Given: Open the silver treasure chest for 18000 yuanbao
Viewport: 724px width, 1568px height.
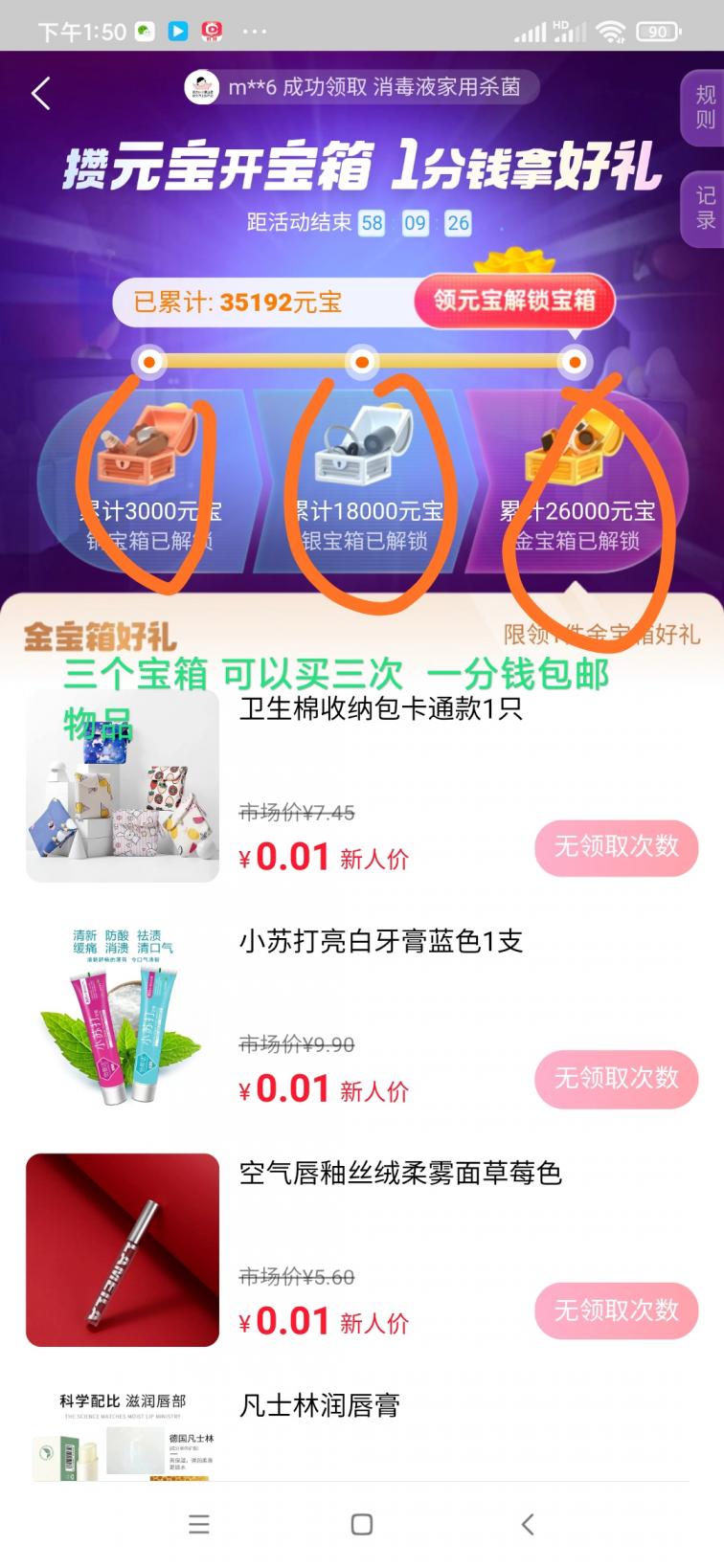Looking at the screenshot, I should click(x=364, y=450).
